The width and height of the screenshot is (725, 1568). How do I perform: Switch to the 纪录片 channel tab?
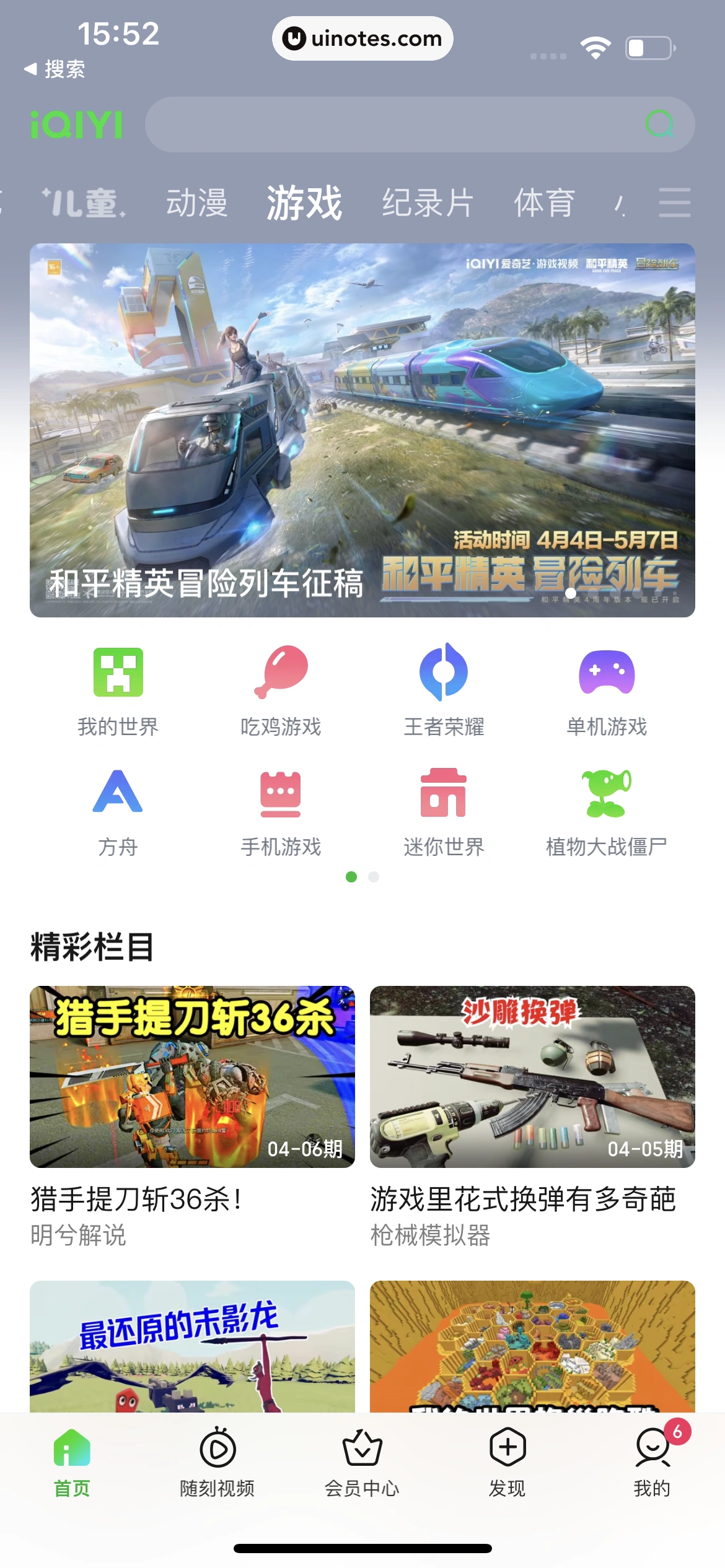point(427,203)
